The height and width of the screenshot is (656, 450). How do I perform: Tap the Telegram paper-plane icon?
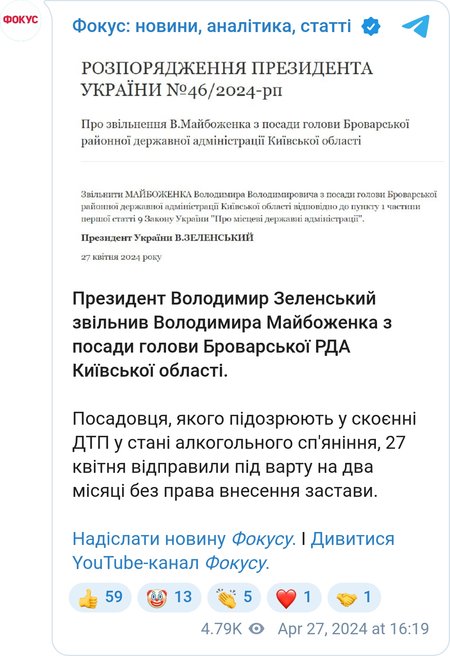click(416, 26)
